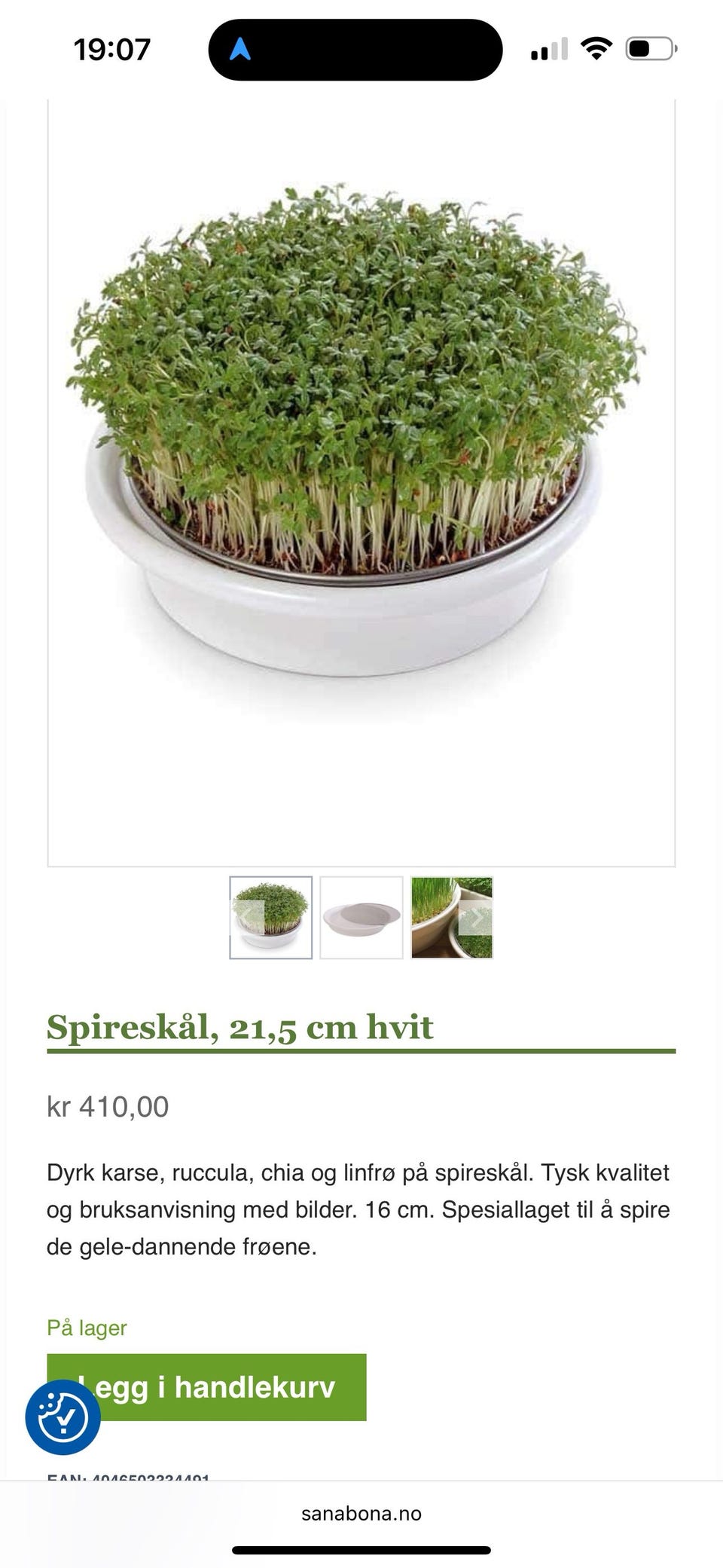Select the first thumbnail showing cress

click(271, 917)
